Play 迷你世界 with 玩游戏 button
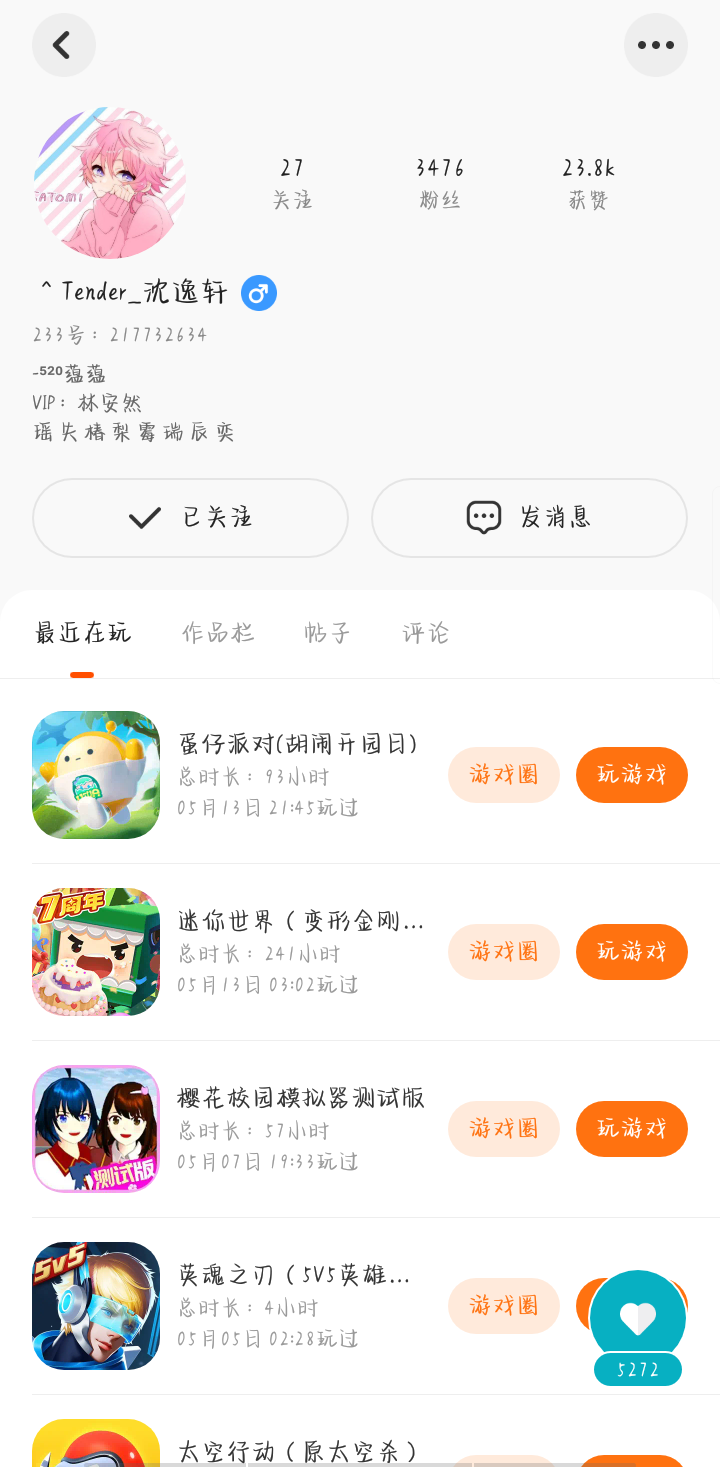This screenshot has width=720, height=1467. [631, 951]
